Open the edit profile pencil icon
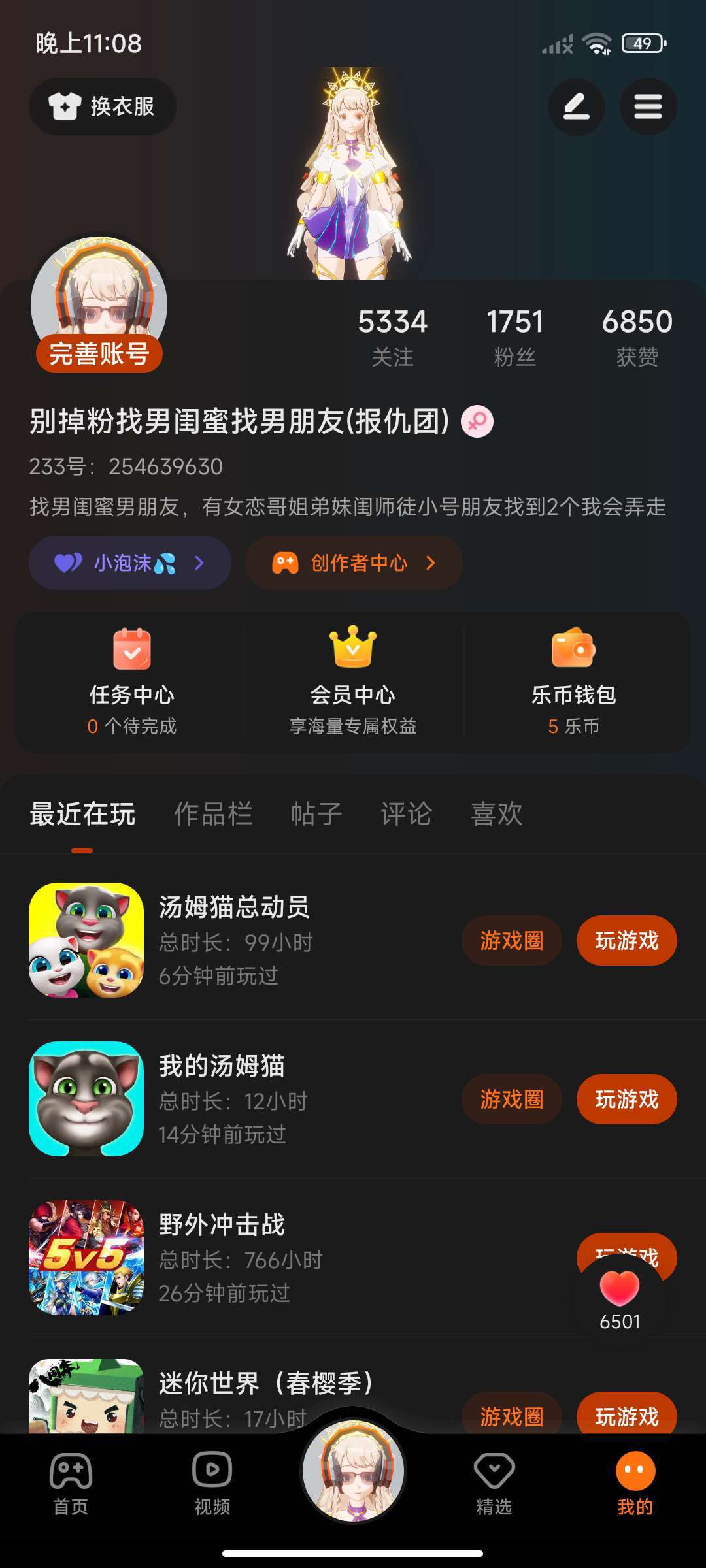The width and height of the screenshot is (706, 1568). coord(576,107)
